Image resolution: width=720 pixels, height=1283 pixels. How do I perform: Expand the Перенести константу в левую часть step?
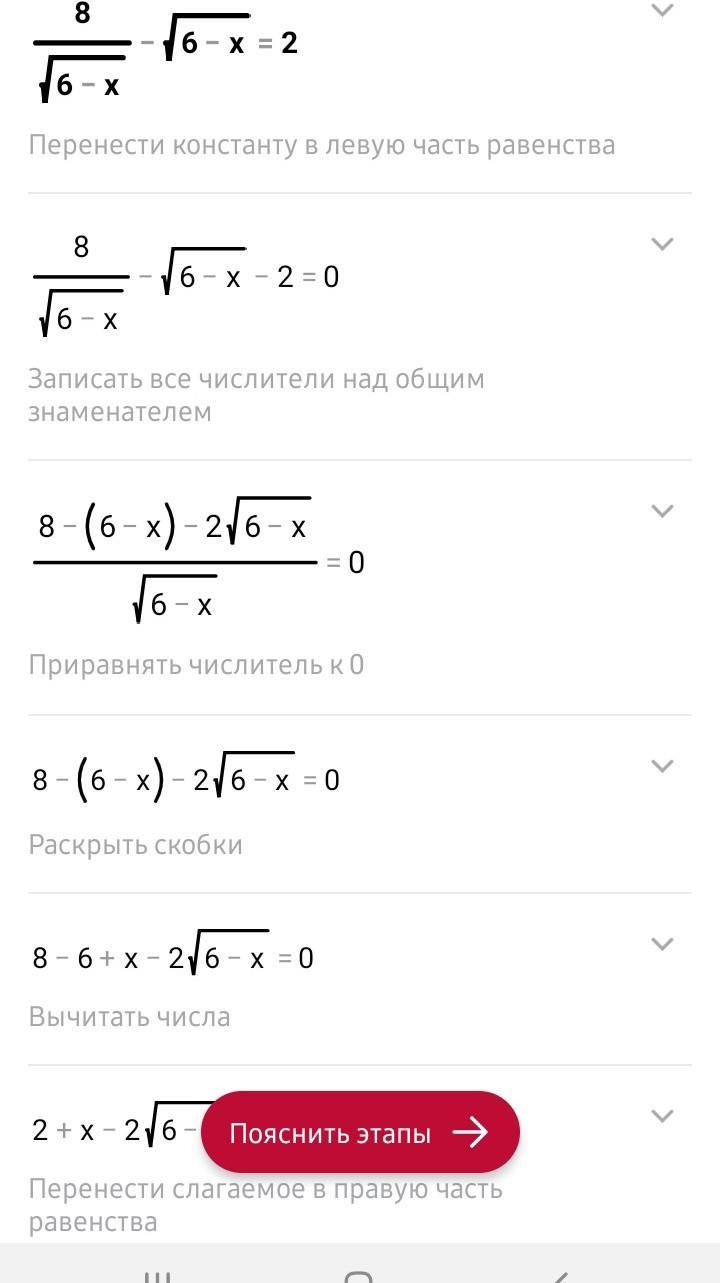coord(662,10)
